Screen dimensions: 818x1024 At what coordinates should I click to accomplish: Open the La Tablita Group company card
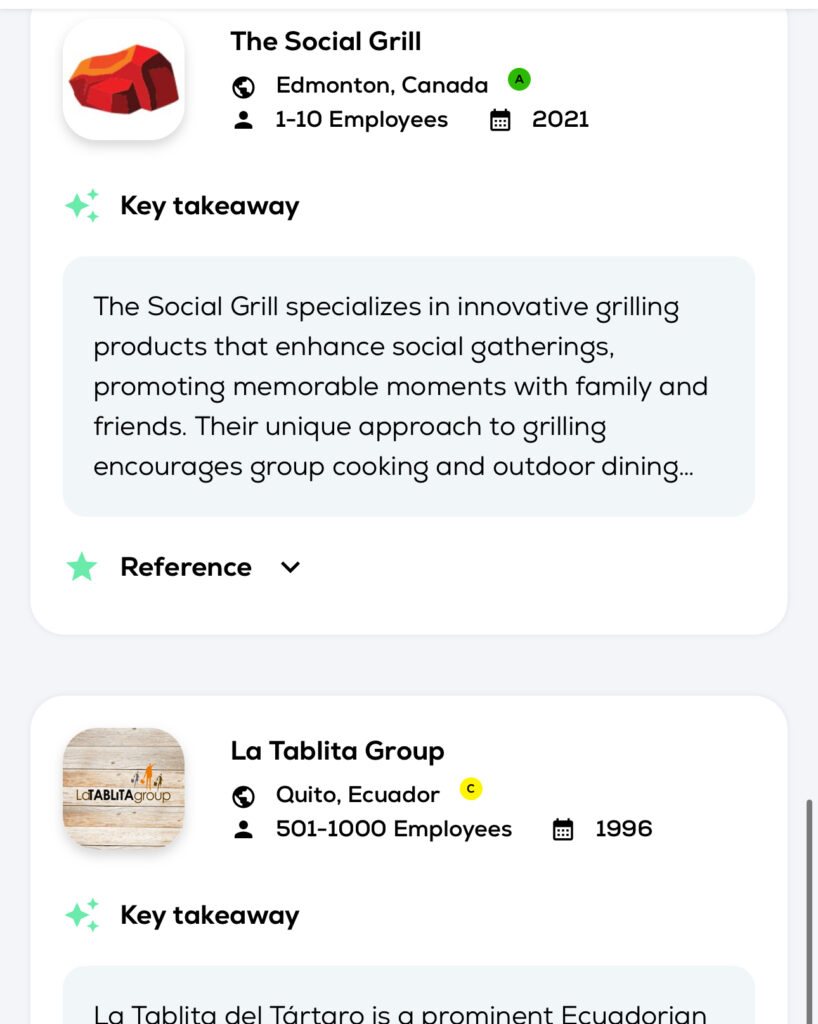[337, 751]
